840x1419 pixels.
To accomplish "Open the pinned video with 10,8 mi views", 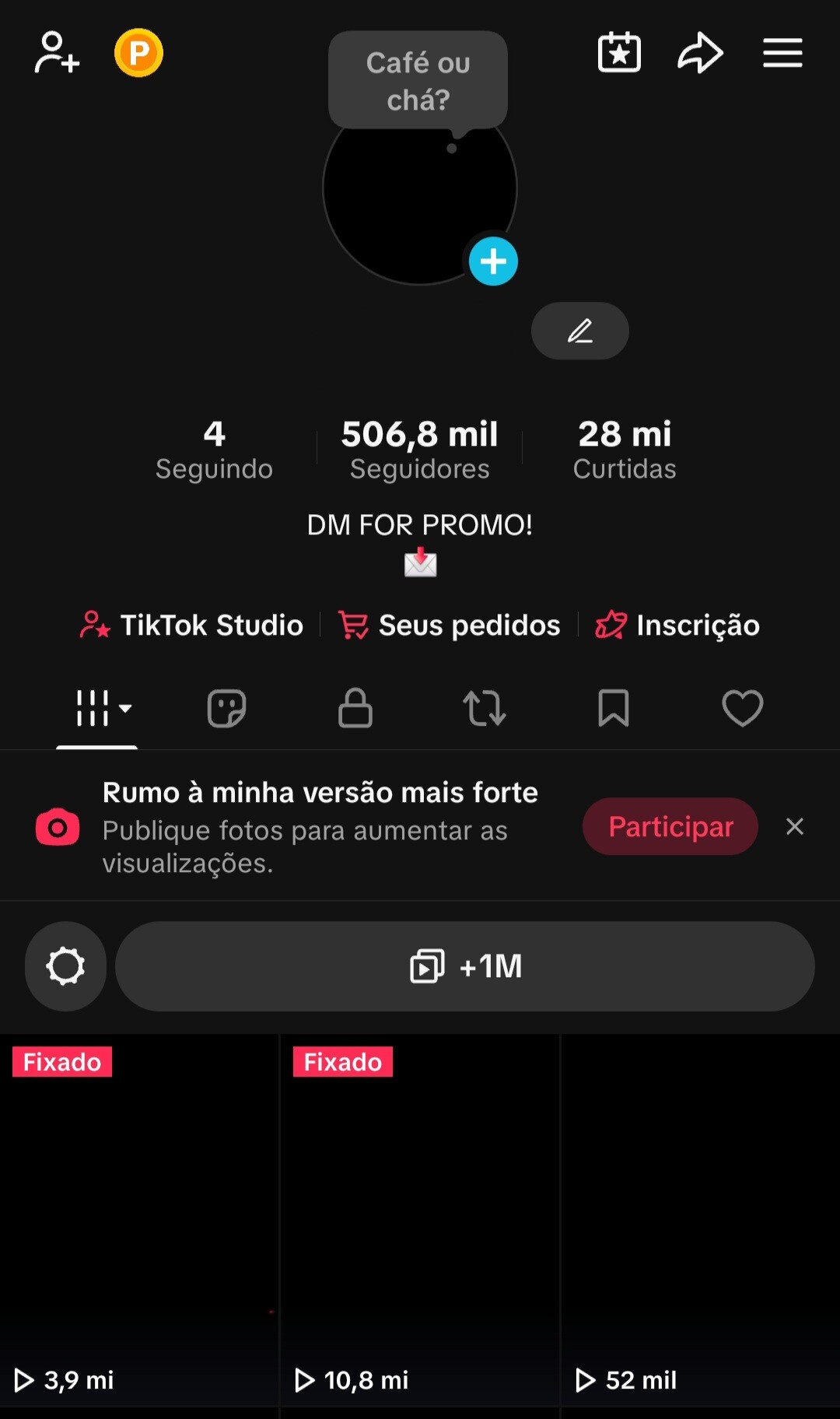I will coord(419,1220).
